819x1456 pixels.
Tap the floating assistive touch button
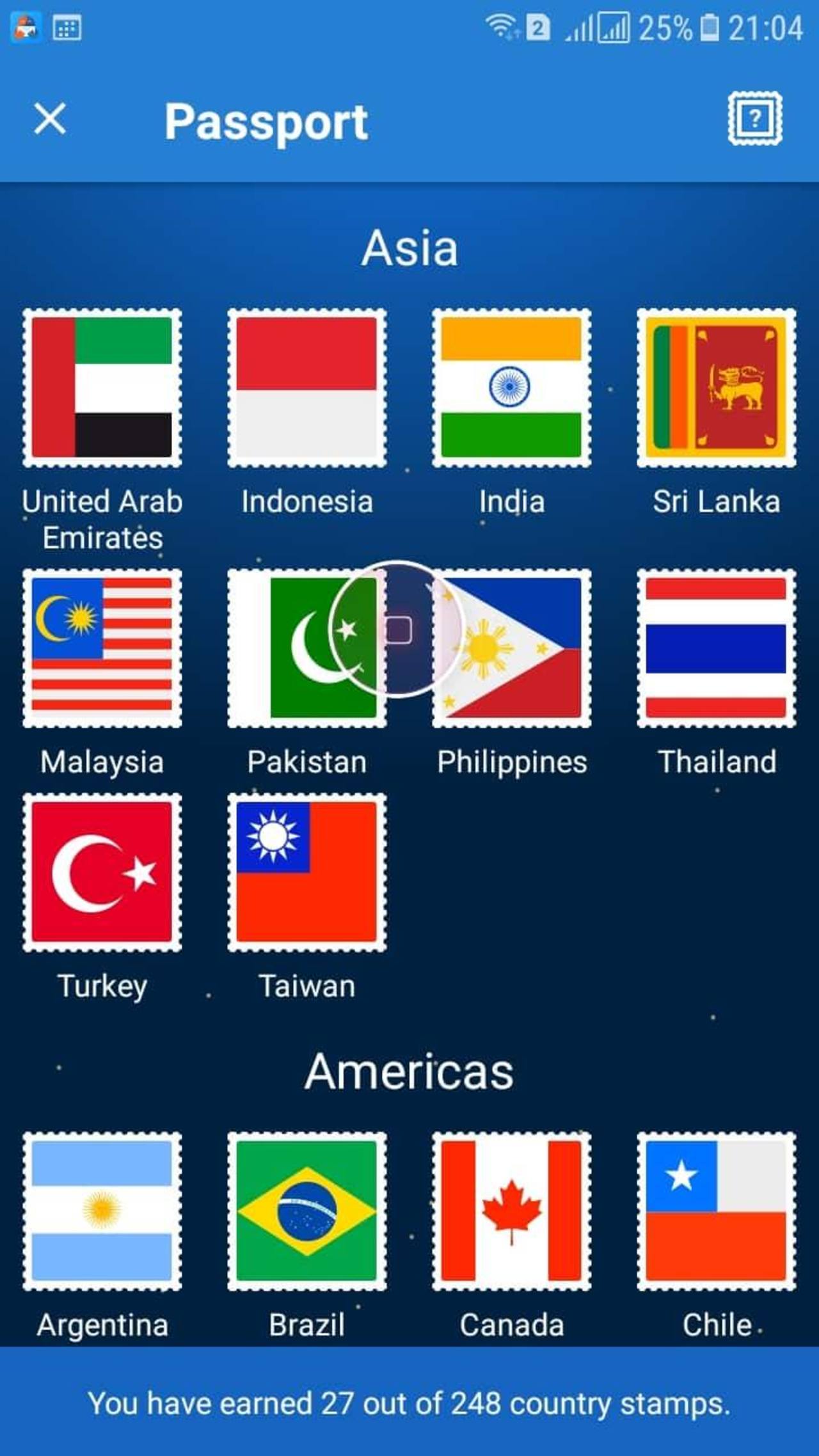pyautogui.click(x=397, y=629)
